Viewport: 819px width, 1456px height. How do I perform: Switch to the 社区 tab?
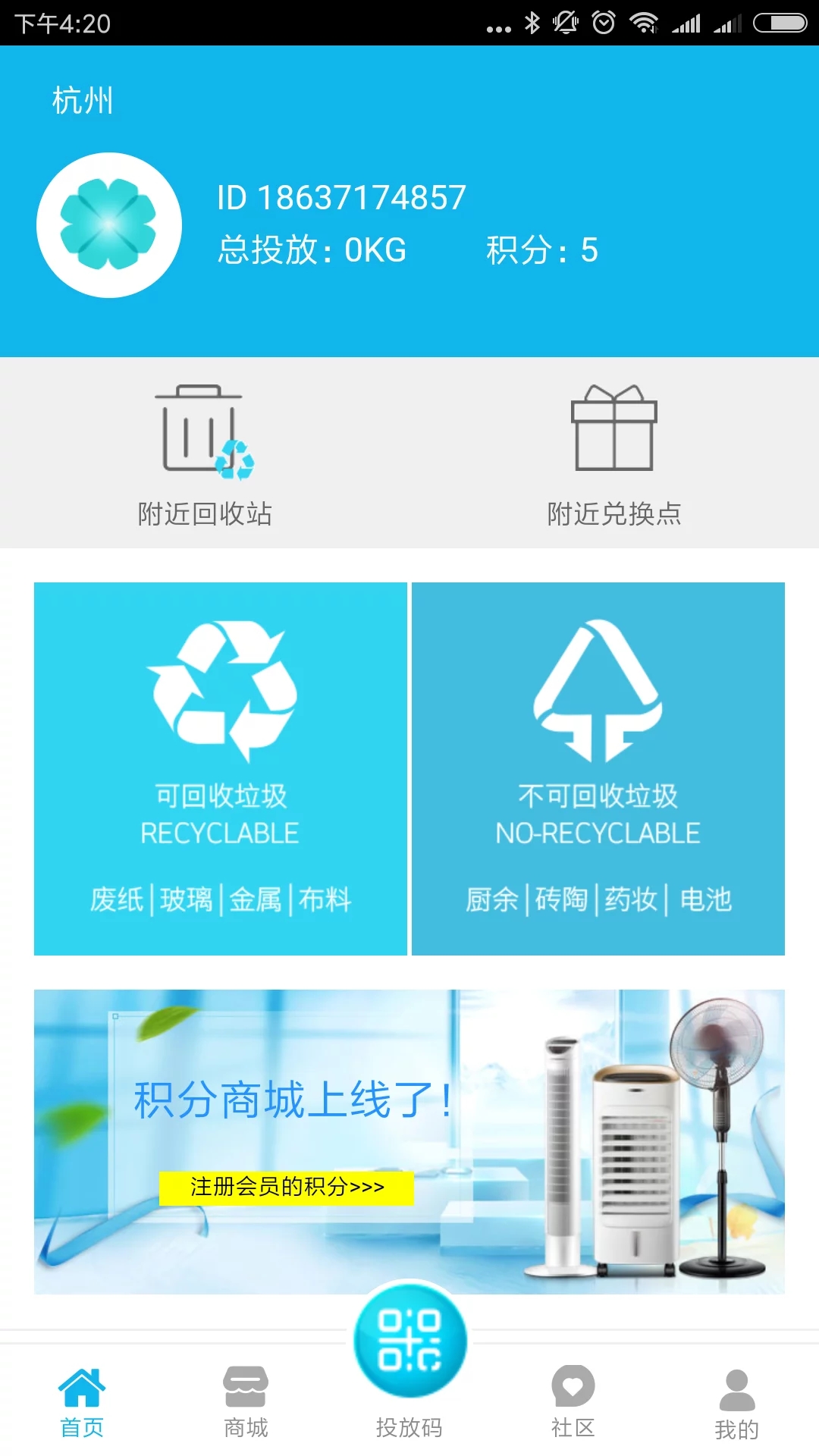[573, 1403]
